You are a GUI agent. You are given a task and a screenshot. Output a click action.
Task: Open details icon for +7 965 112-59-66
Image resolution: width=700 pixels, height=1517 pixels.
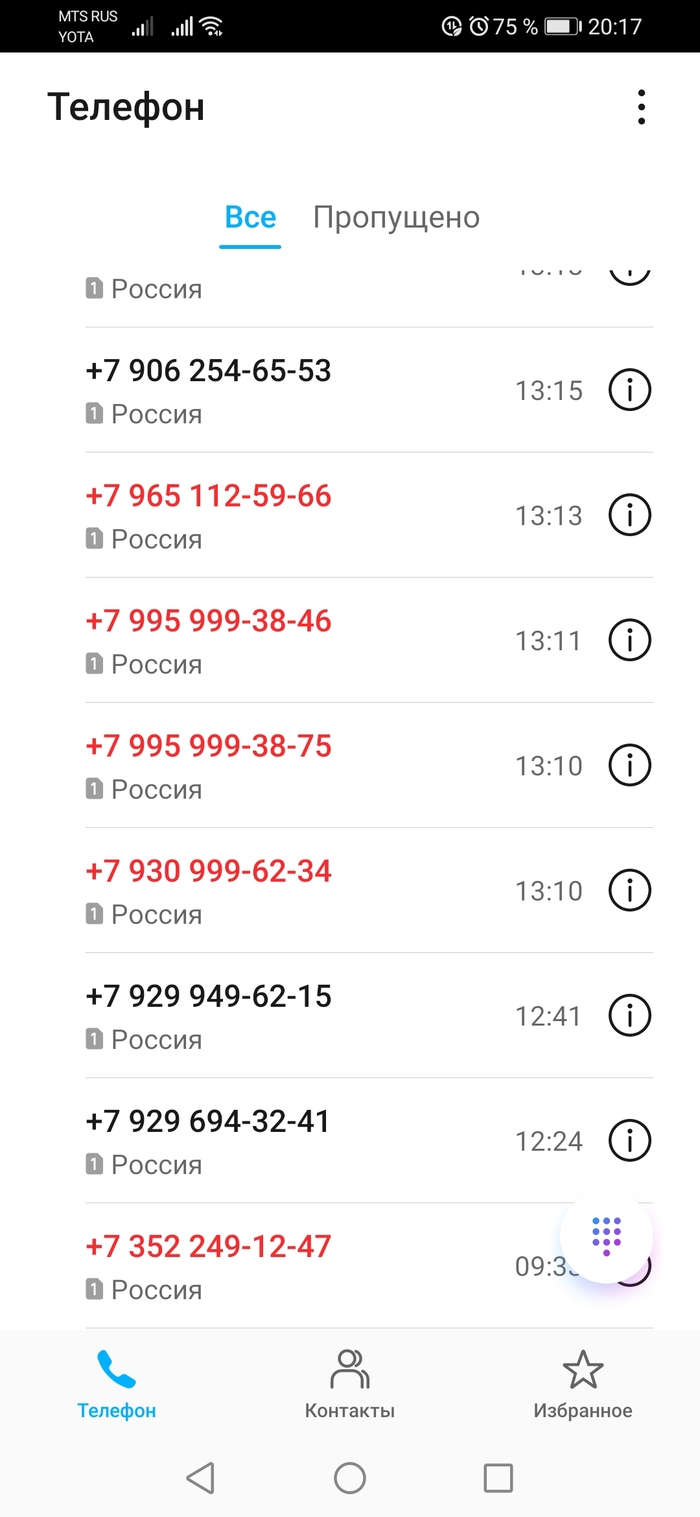coord(630,515)
